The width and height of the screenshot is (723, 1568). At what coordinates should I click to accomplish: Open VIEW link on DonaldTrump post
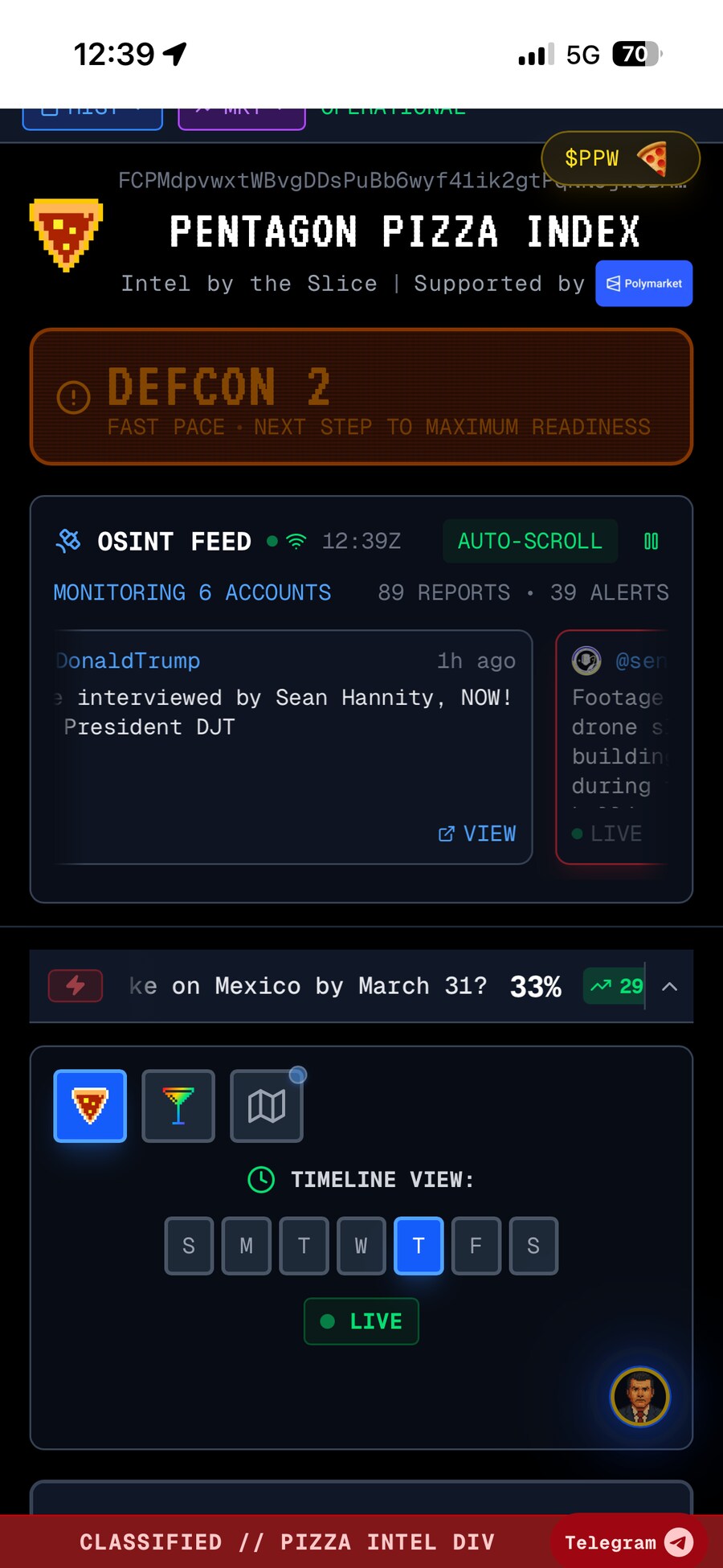(477, 833)
